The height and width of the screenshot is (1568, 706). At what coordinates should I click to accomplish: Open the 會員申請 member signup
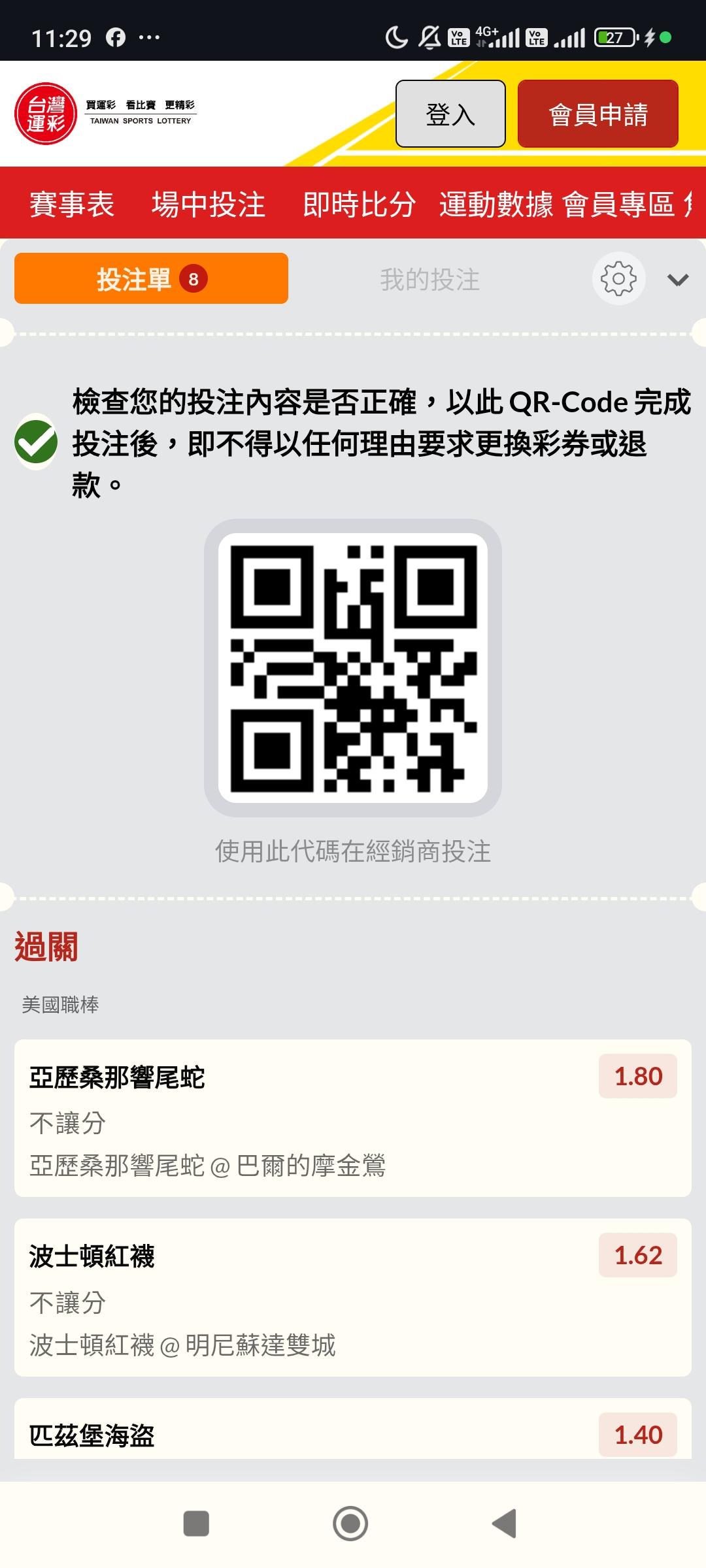pos(598,114)
